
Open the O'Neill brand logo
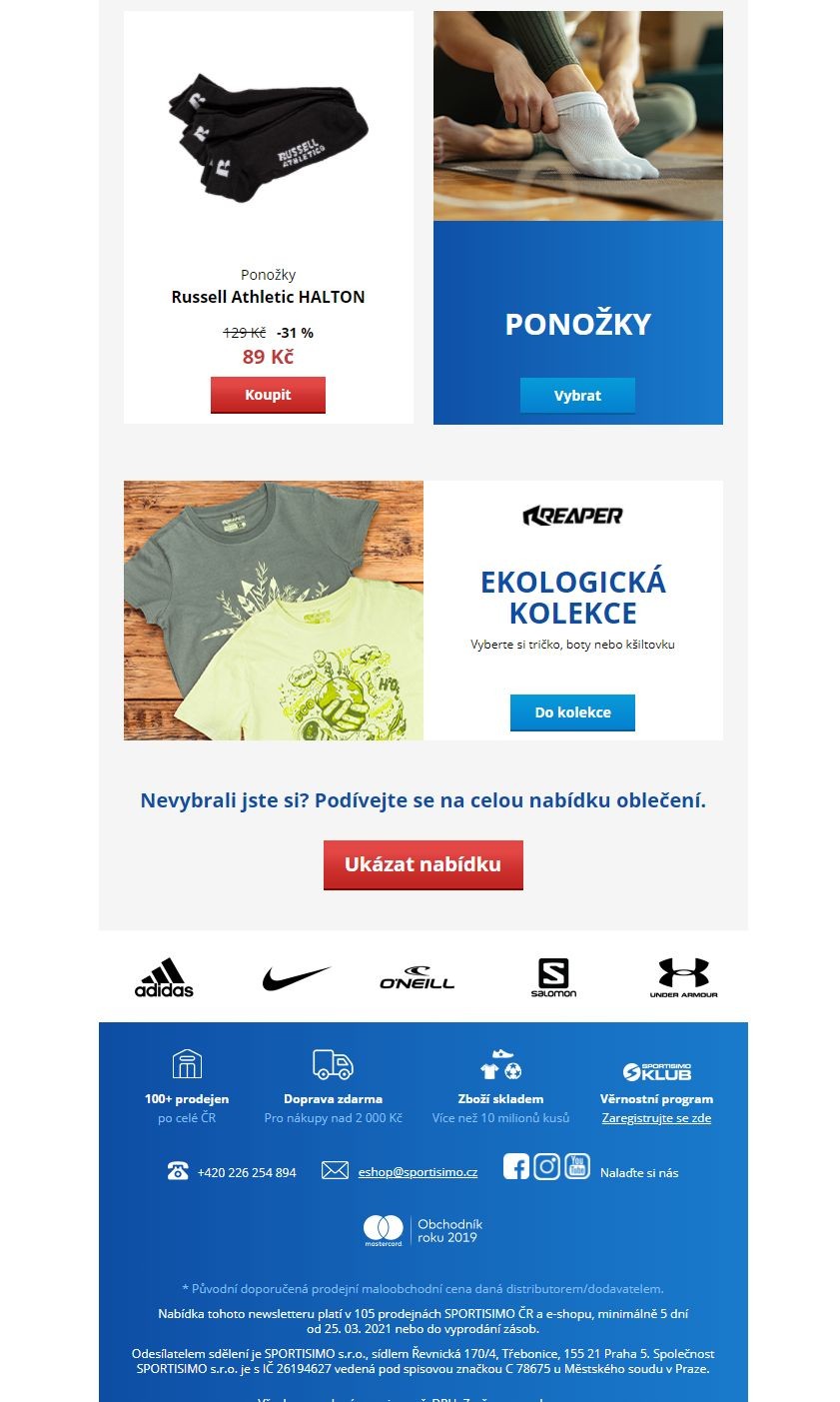tap(417, 977)
